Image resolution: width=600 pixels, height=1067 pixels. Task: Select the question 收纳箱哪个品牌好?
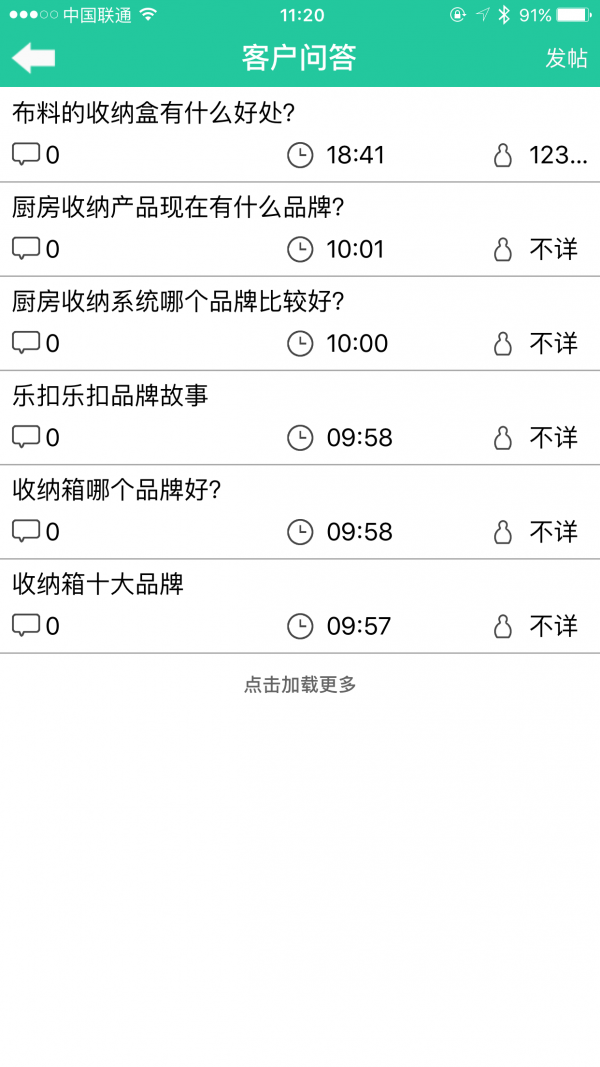300,511
